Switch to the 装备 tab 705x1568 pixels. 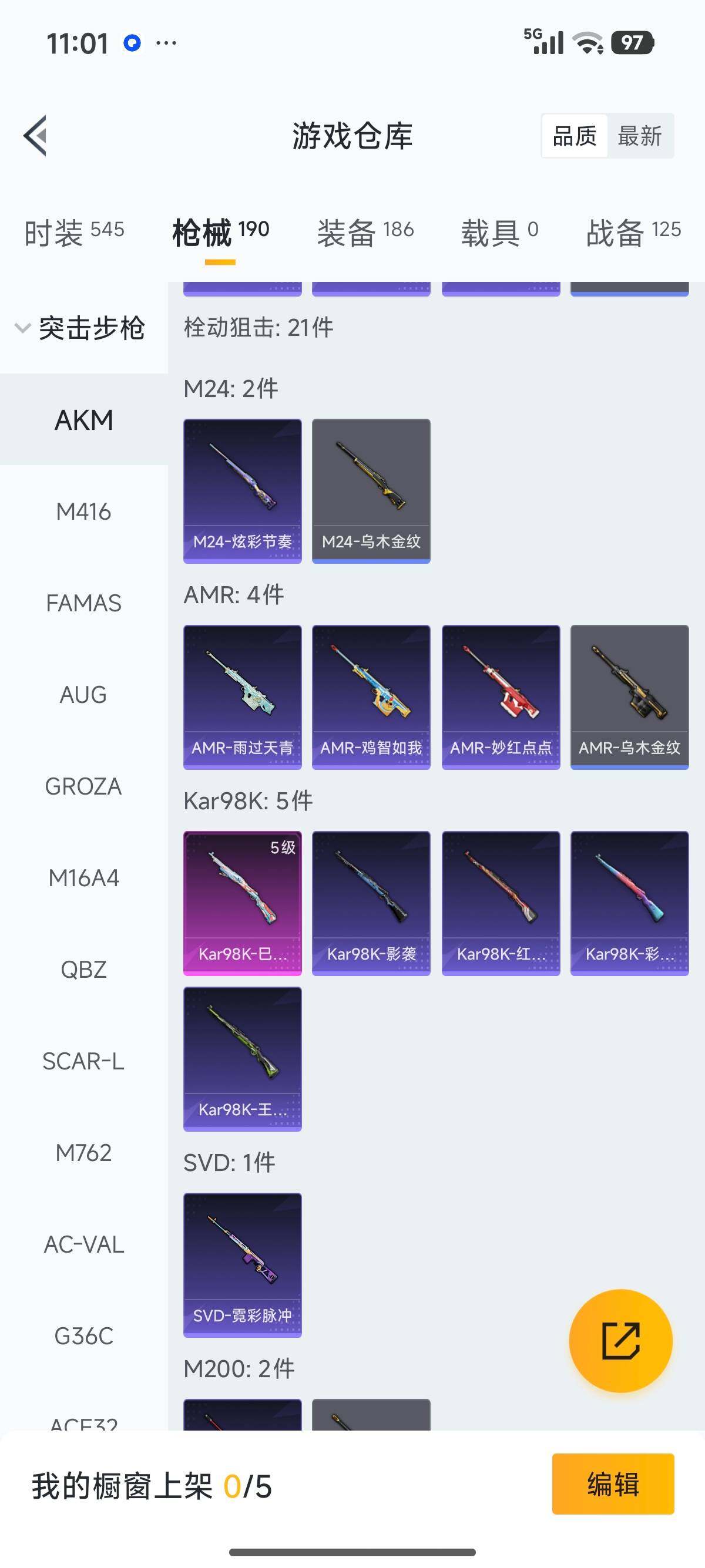tap(365, 233)
